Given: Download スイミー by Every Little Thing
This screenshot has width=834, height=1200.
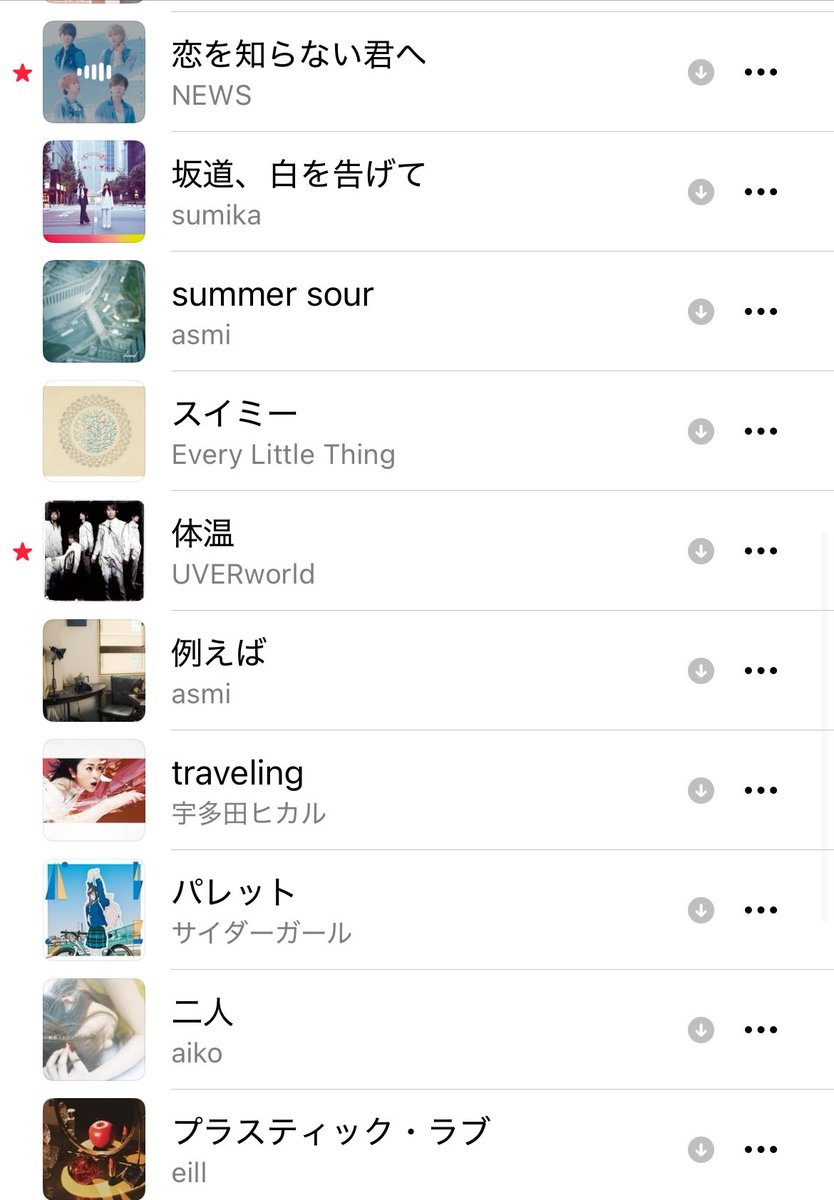Looking at the screenshot, I should (701, 431).
